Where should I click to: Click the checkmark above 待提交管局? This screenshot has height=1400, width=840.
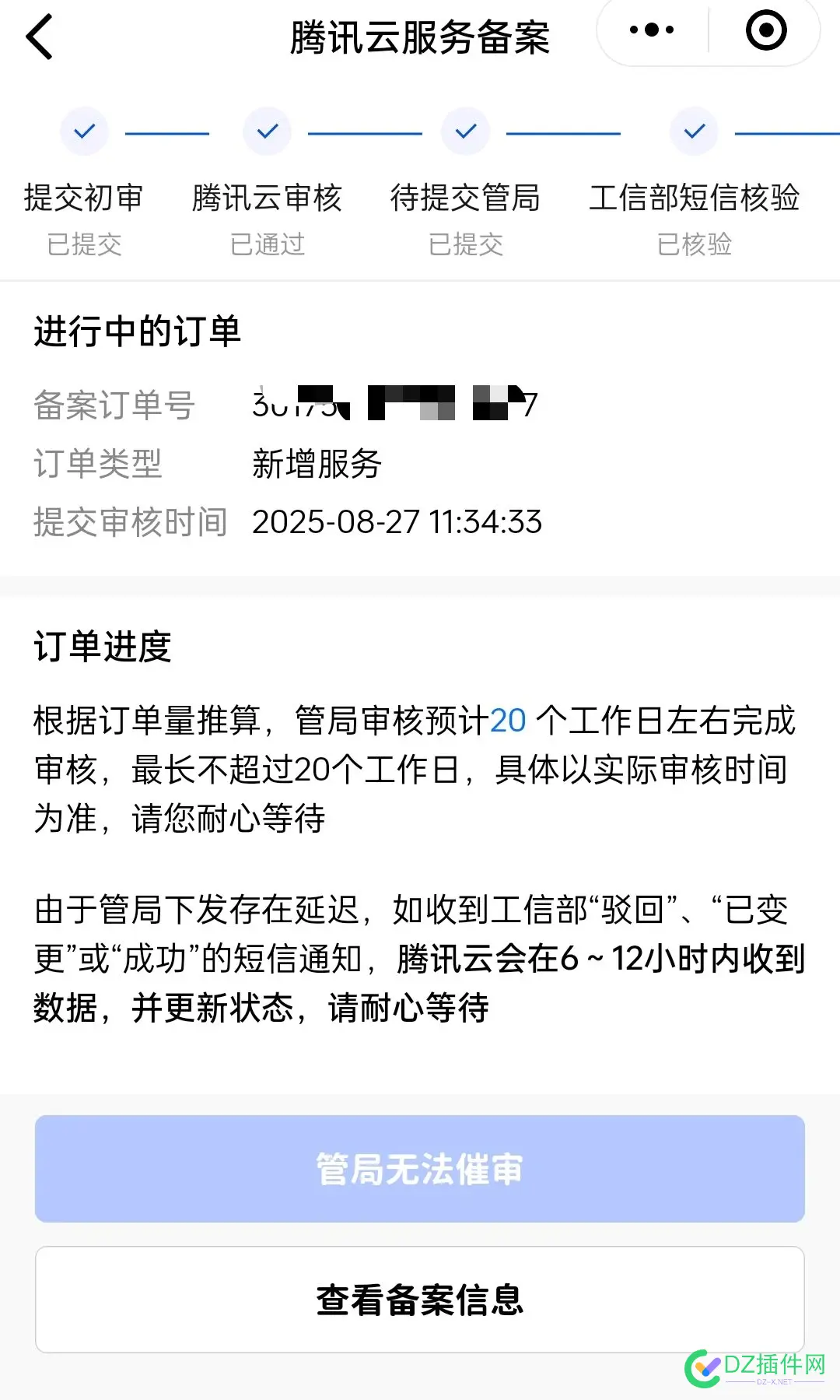point(464,131)
